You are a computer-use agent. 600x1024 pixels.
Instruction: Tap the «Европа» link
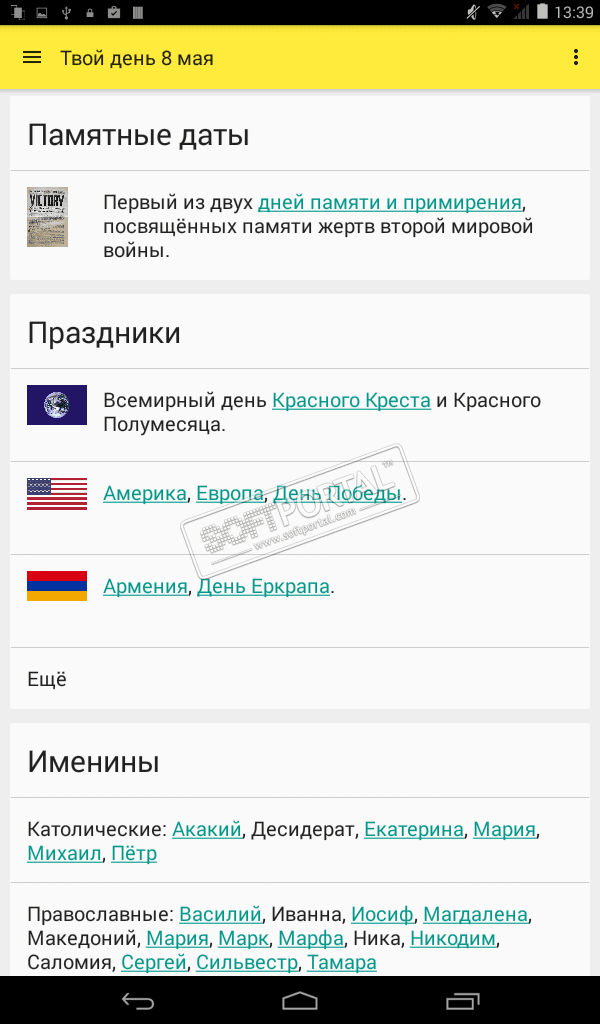point(229,494)
